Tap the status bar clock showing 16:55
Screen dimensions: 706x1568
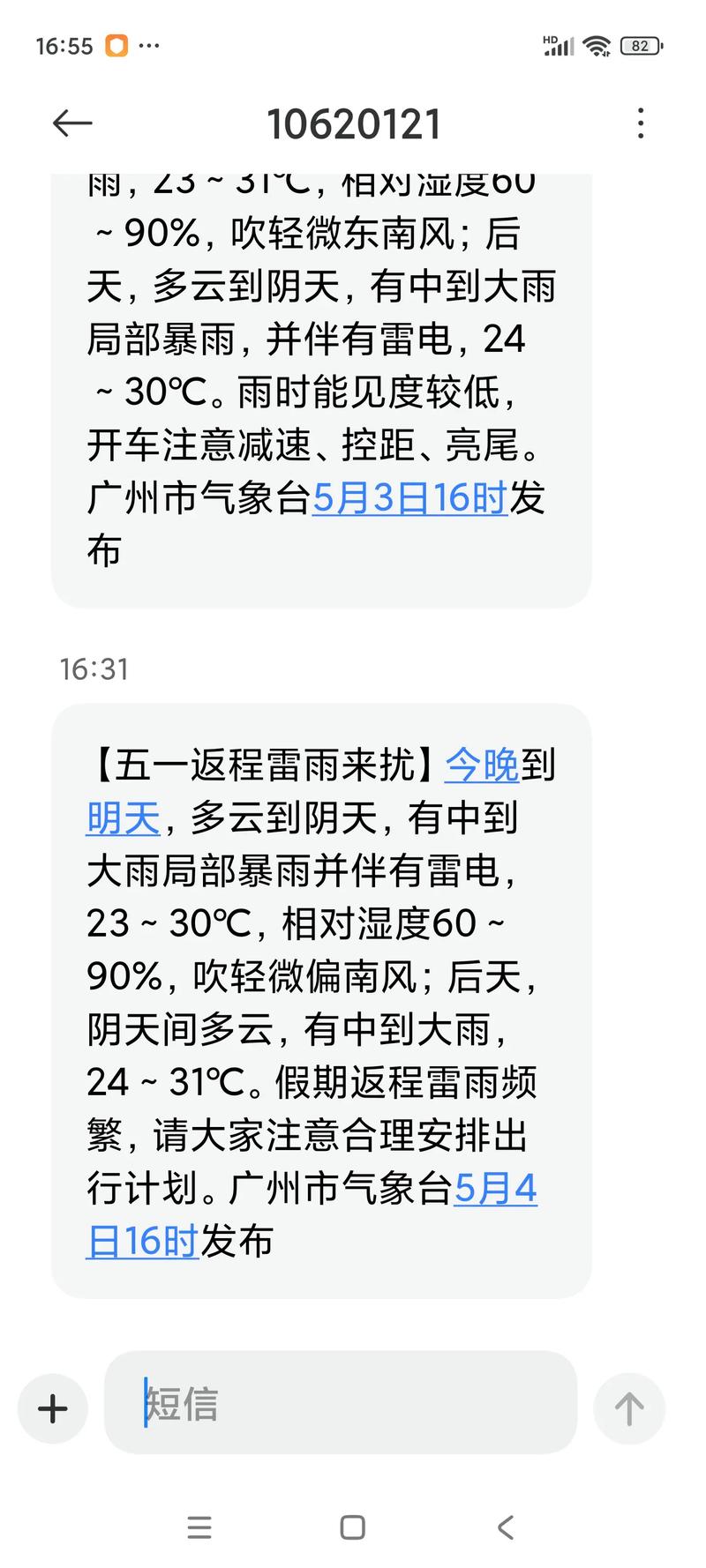pyautogui.click(x=66, y=46)
